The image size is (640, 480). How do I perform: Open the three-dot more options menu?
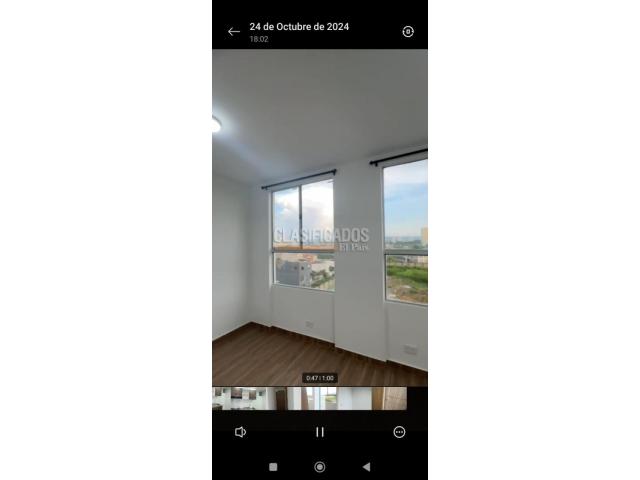[x=399, y=432]
